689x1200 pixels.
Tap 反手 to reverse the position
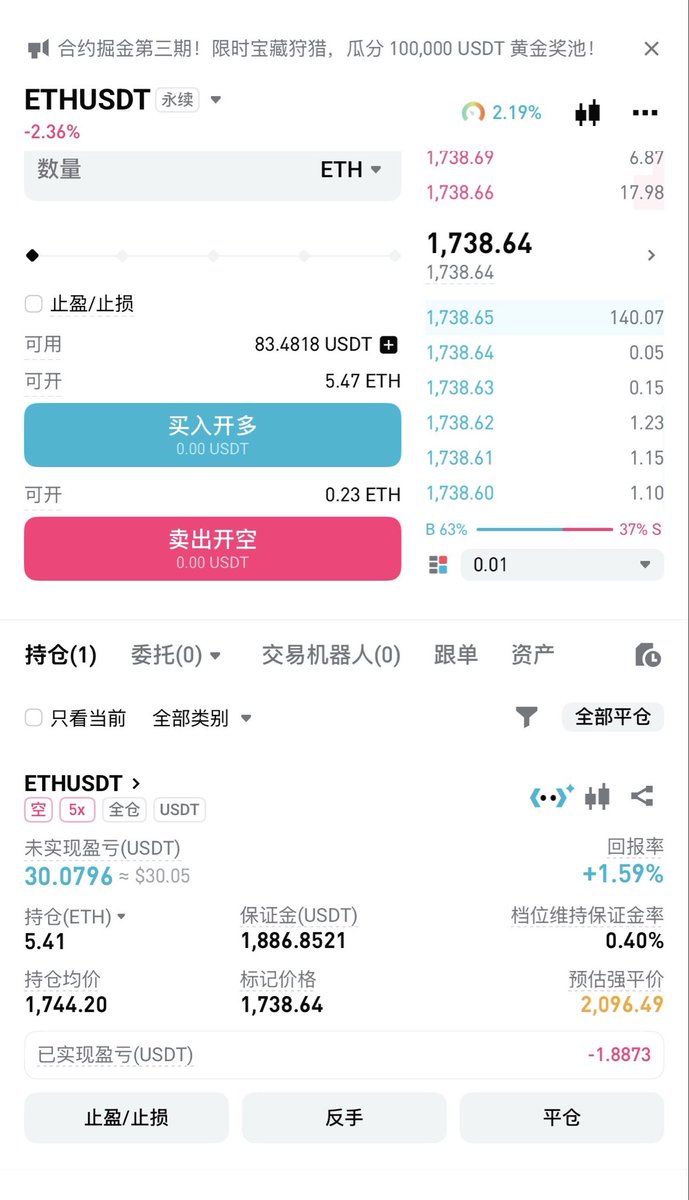(x=344, y=1117)
